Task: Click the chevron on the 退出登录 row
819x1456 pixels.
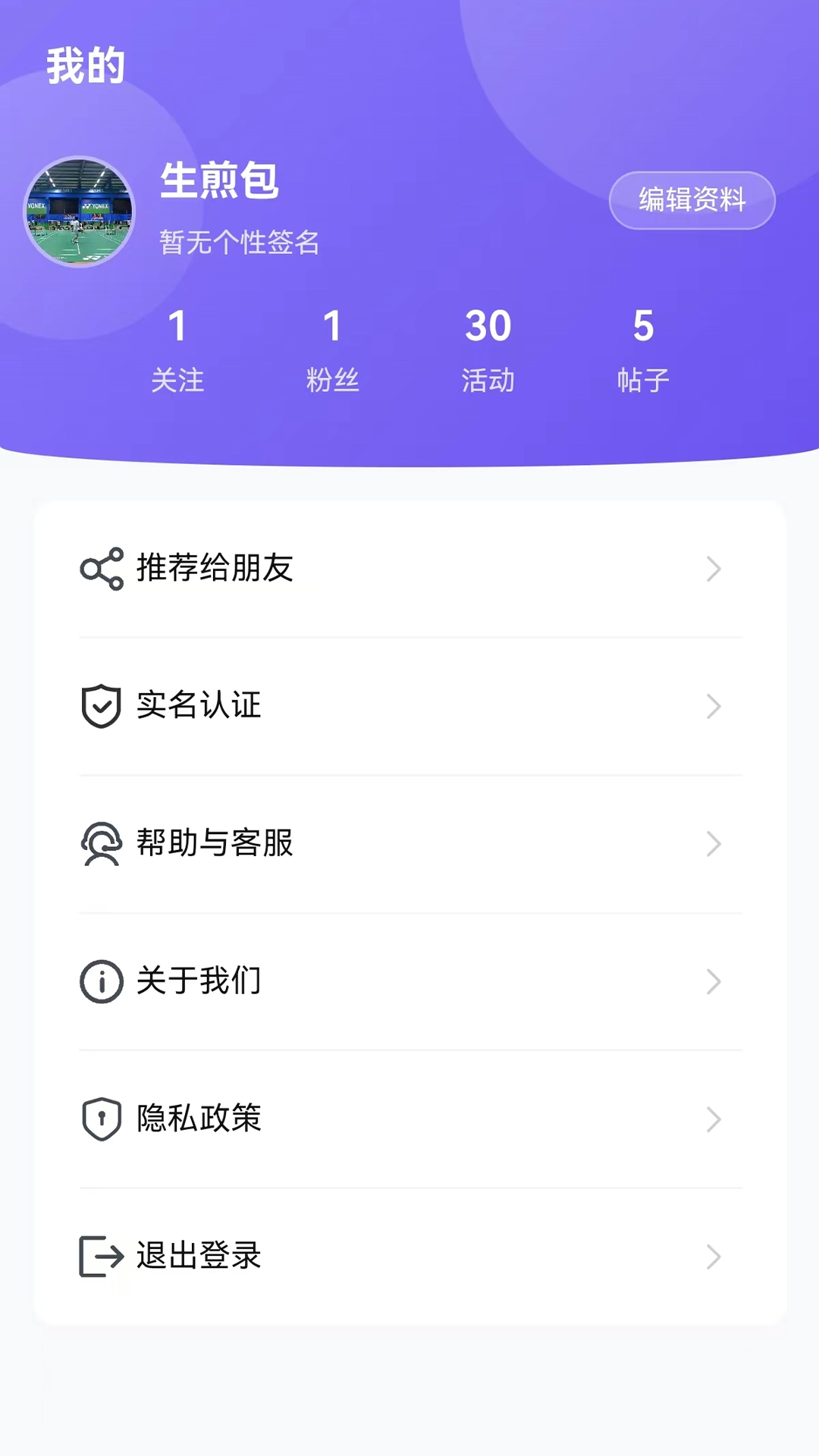Action: click(714, 1257)
